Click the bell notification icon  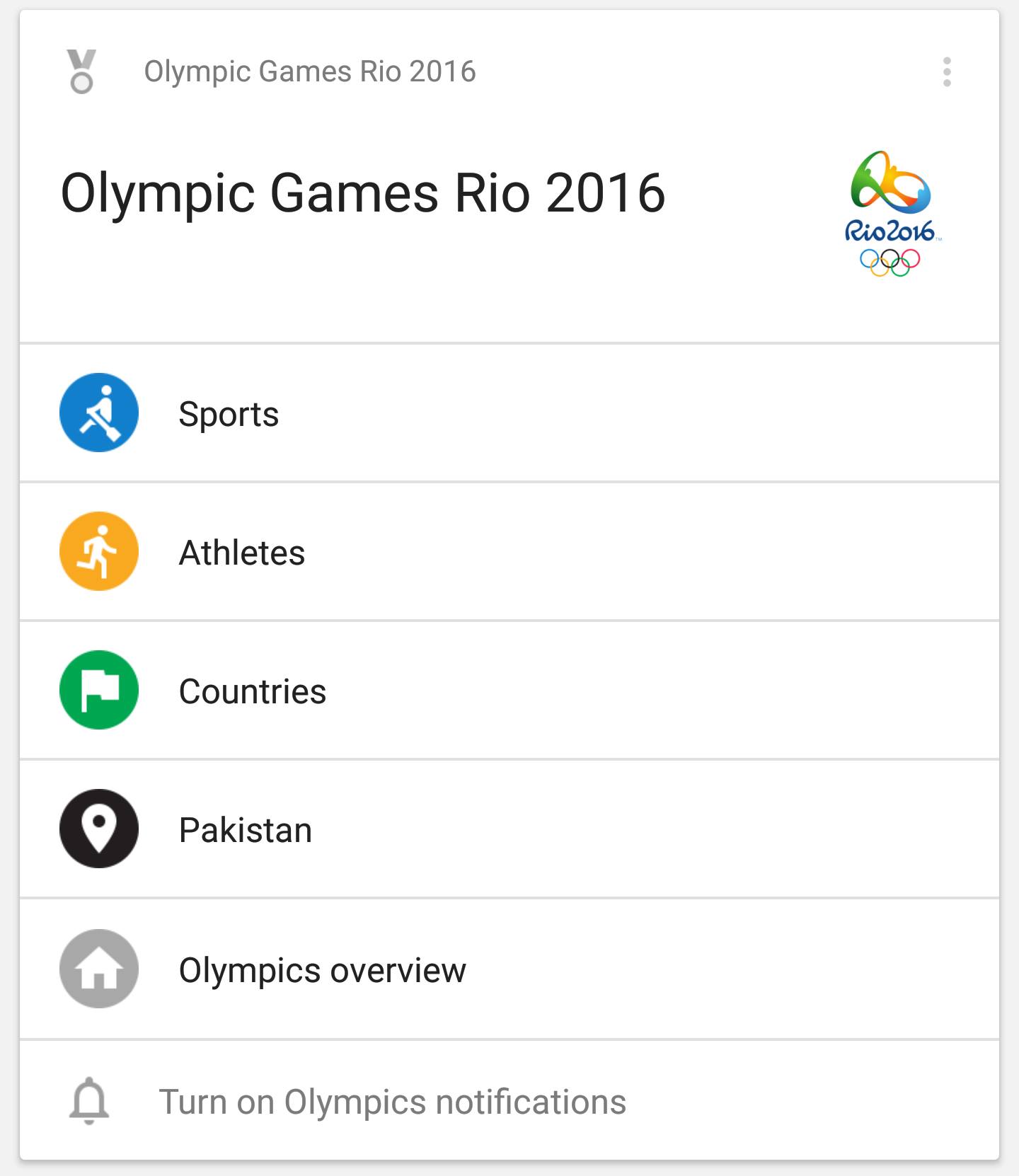tap(86, 1101)
